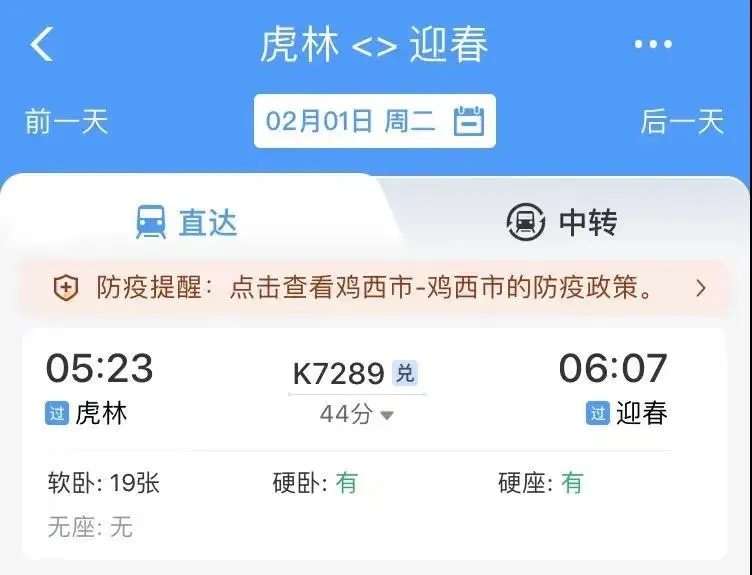Go back using the top-left arrow
This screenshot has height=575, width=752.
coord(42,45)
